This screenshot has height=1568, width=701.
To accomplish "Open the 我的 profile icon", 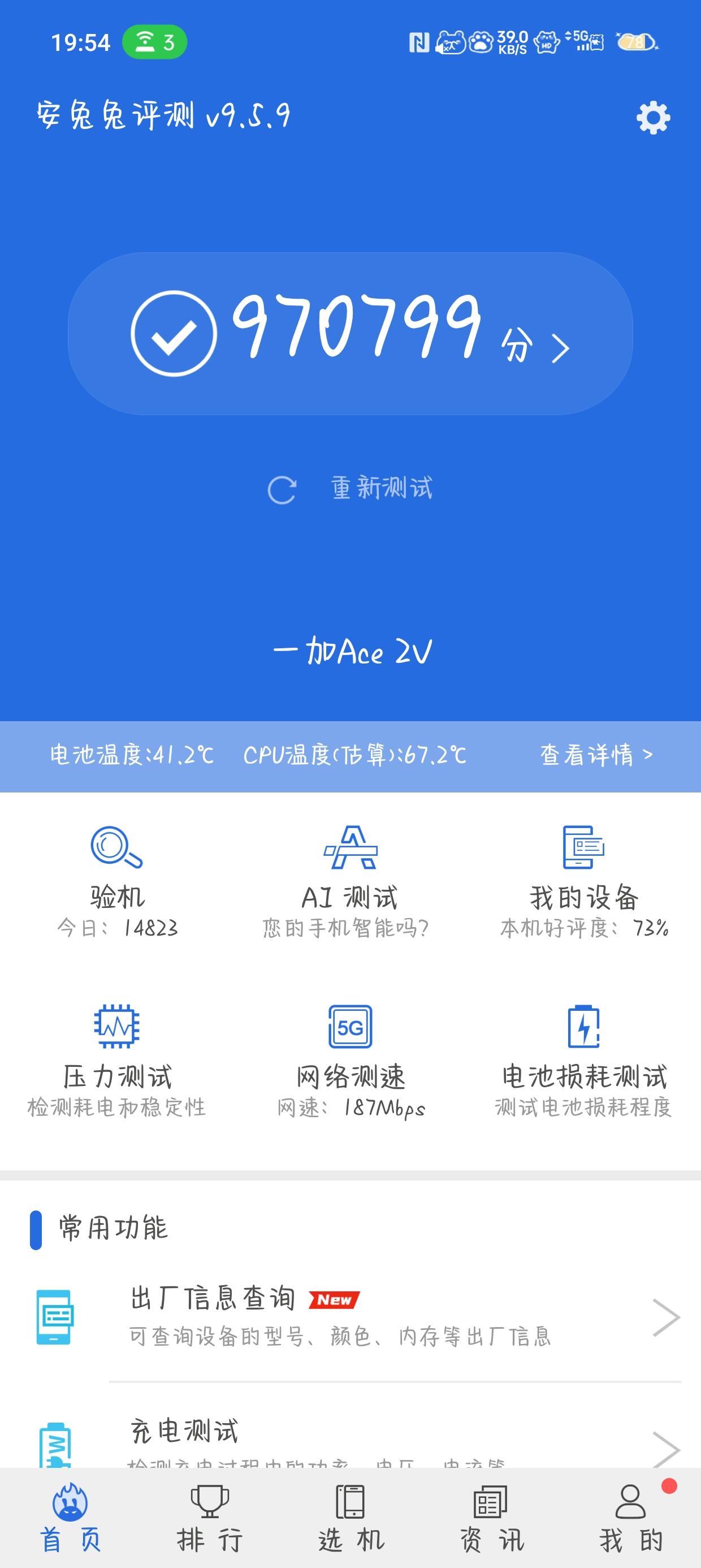I will point(631,1504).
